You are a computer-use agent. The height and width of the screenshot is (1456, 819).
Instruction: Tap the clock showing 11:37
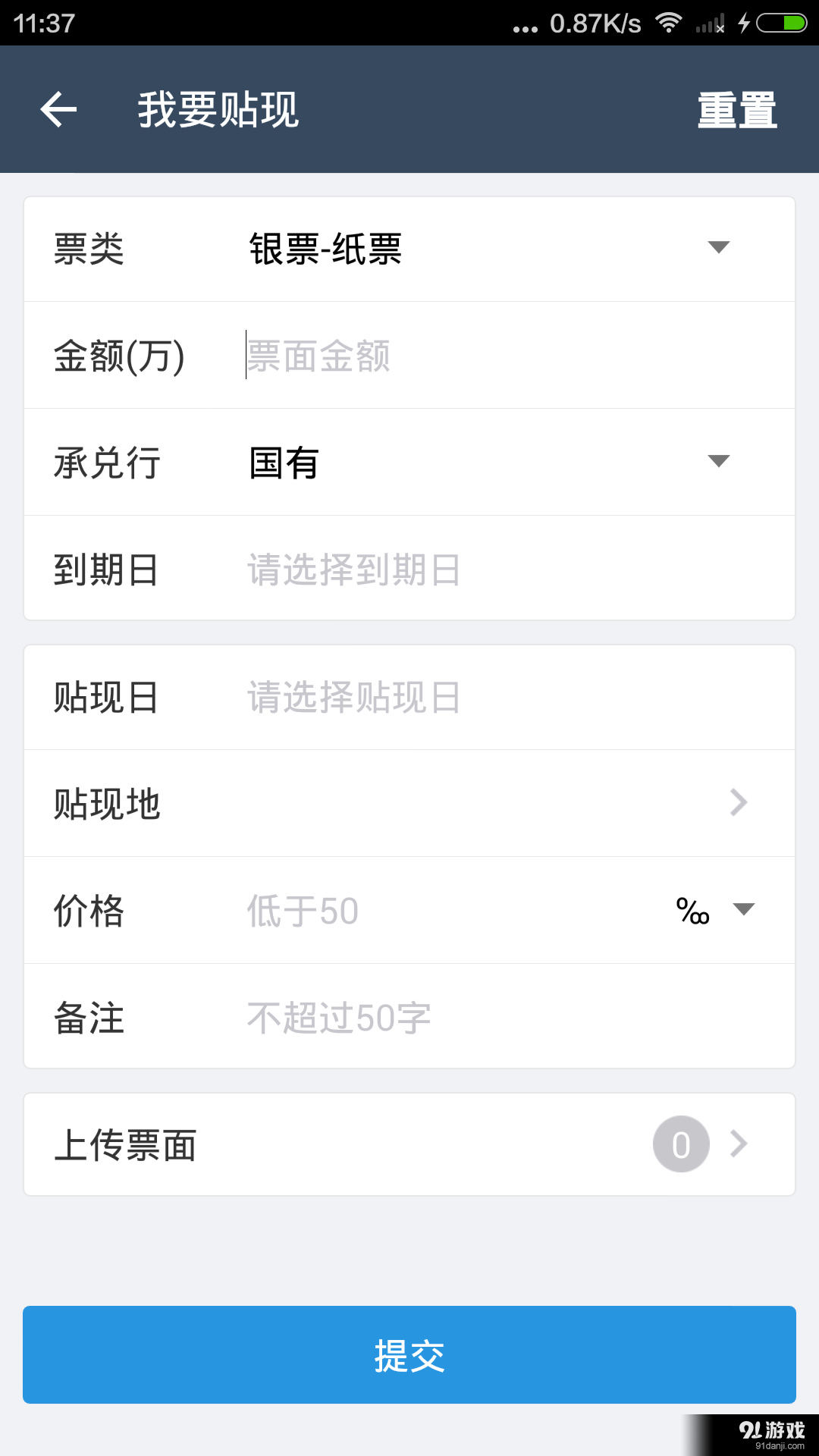42,23
